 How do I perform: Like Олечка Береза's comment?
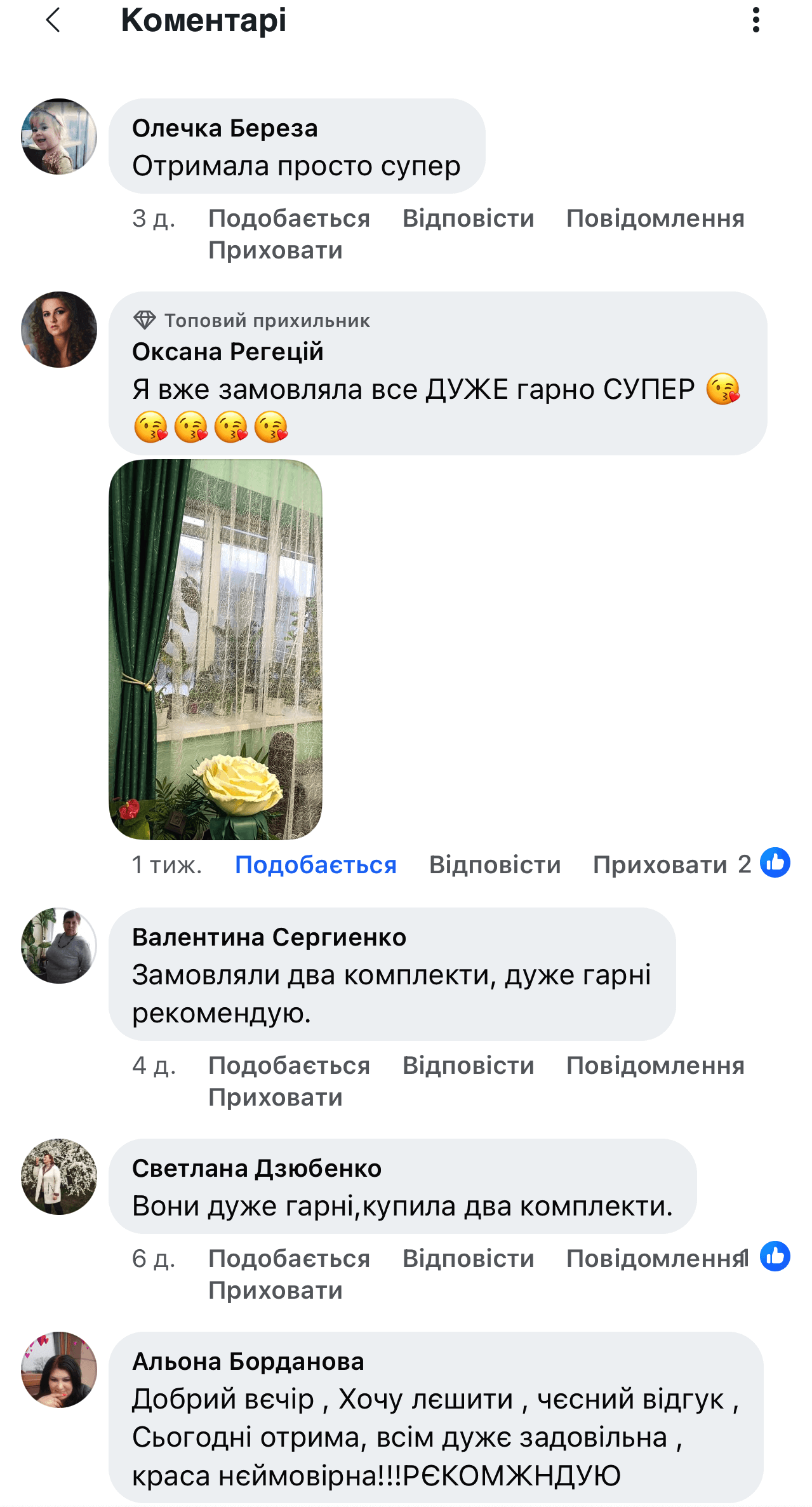click(289, 218)
